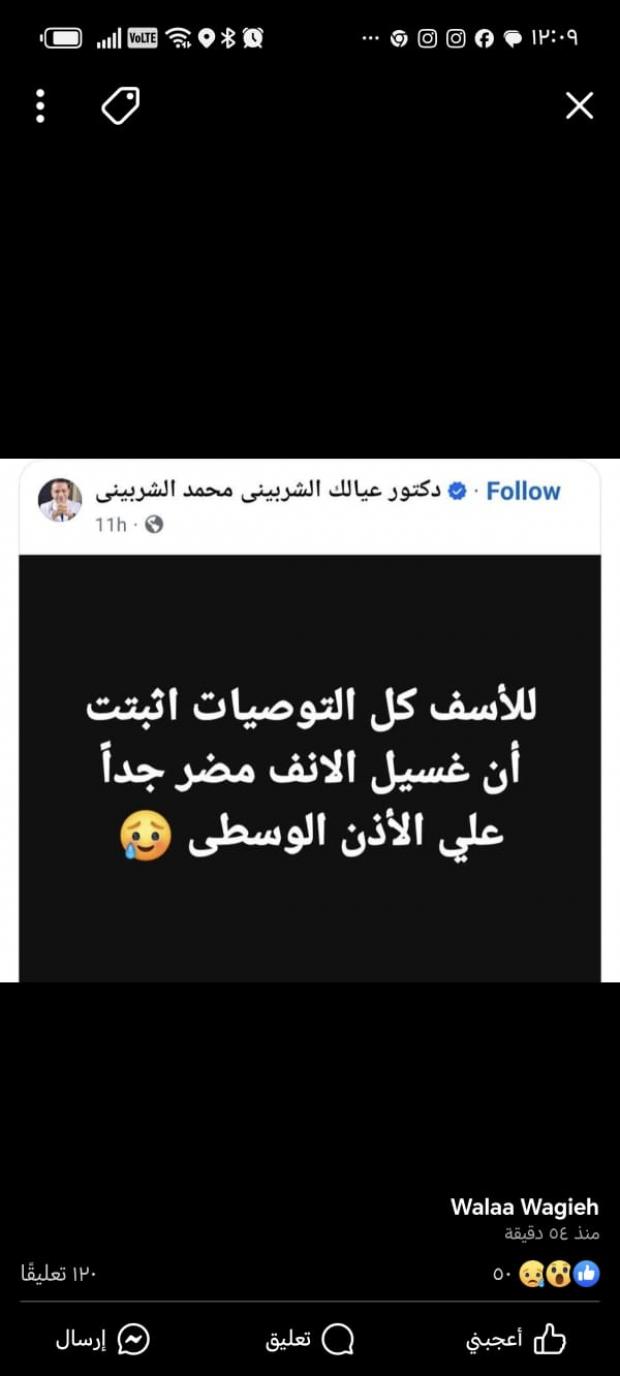Open the تعليق comment button
Image resolution: width=620 pixels, height=1376 pixels.
pyautogui.click(x=309, y=1339)
